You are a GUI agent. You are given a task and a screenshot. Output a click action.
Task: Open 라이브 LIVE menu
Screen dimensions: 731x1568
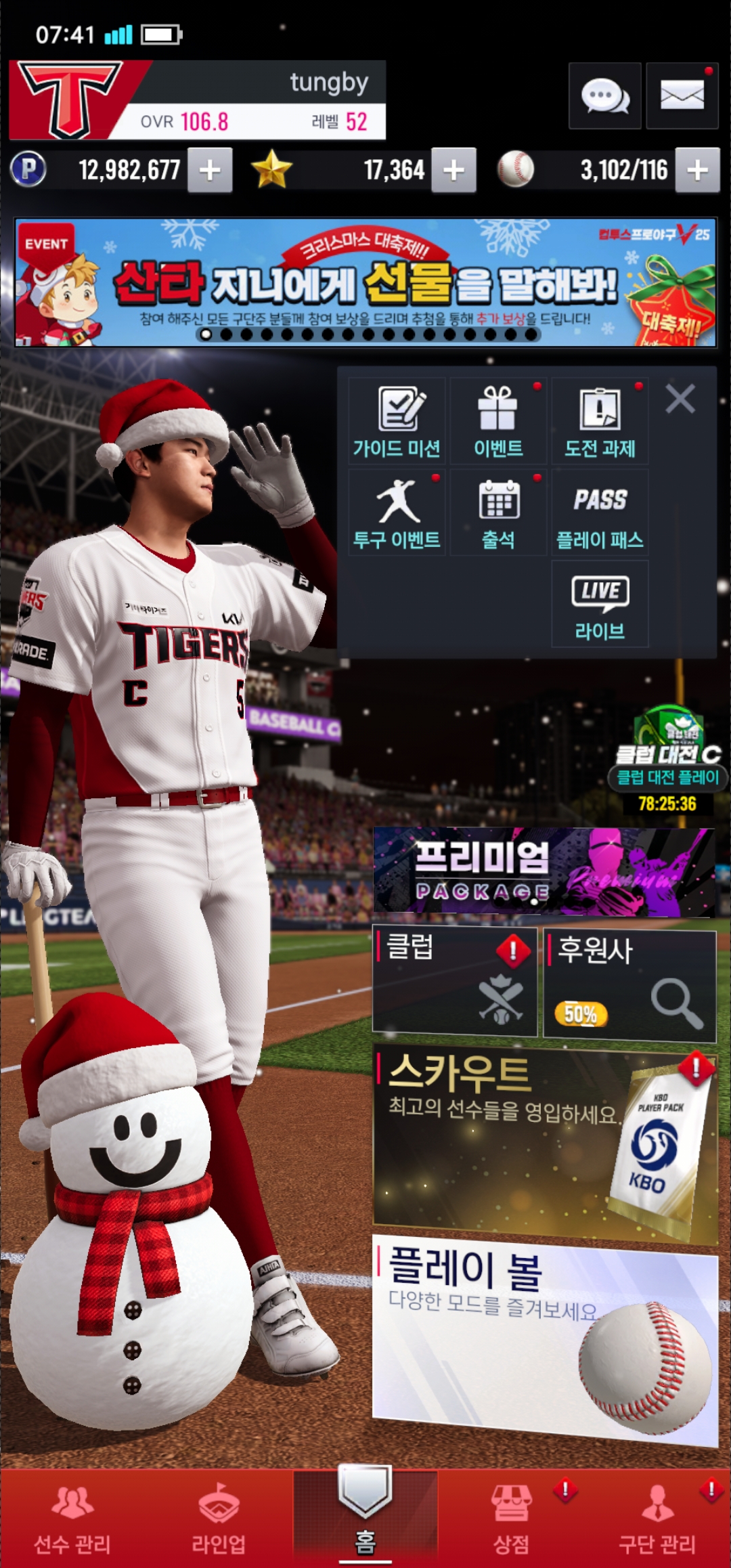[600, 604]
